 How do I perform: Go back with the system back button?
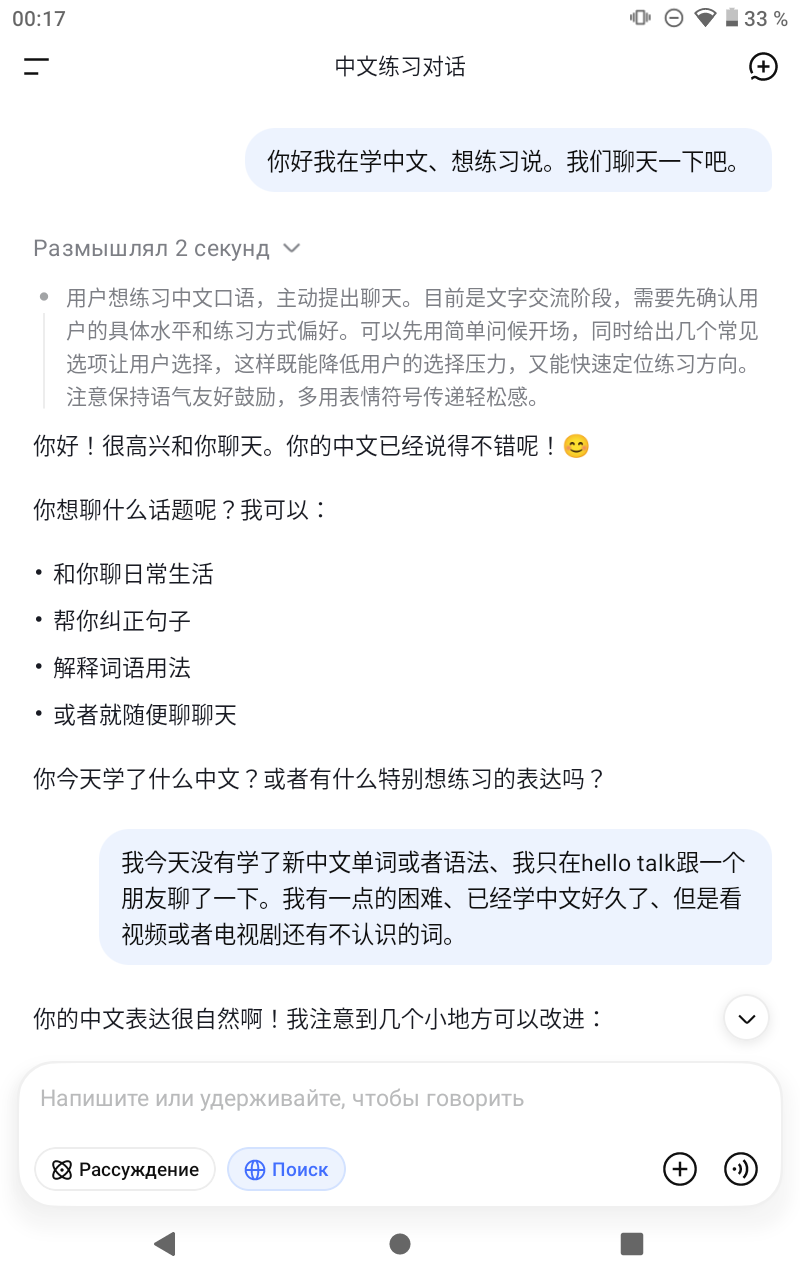(165, 1243)
